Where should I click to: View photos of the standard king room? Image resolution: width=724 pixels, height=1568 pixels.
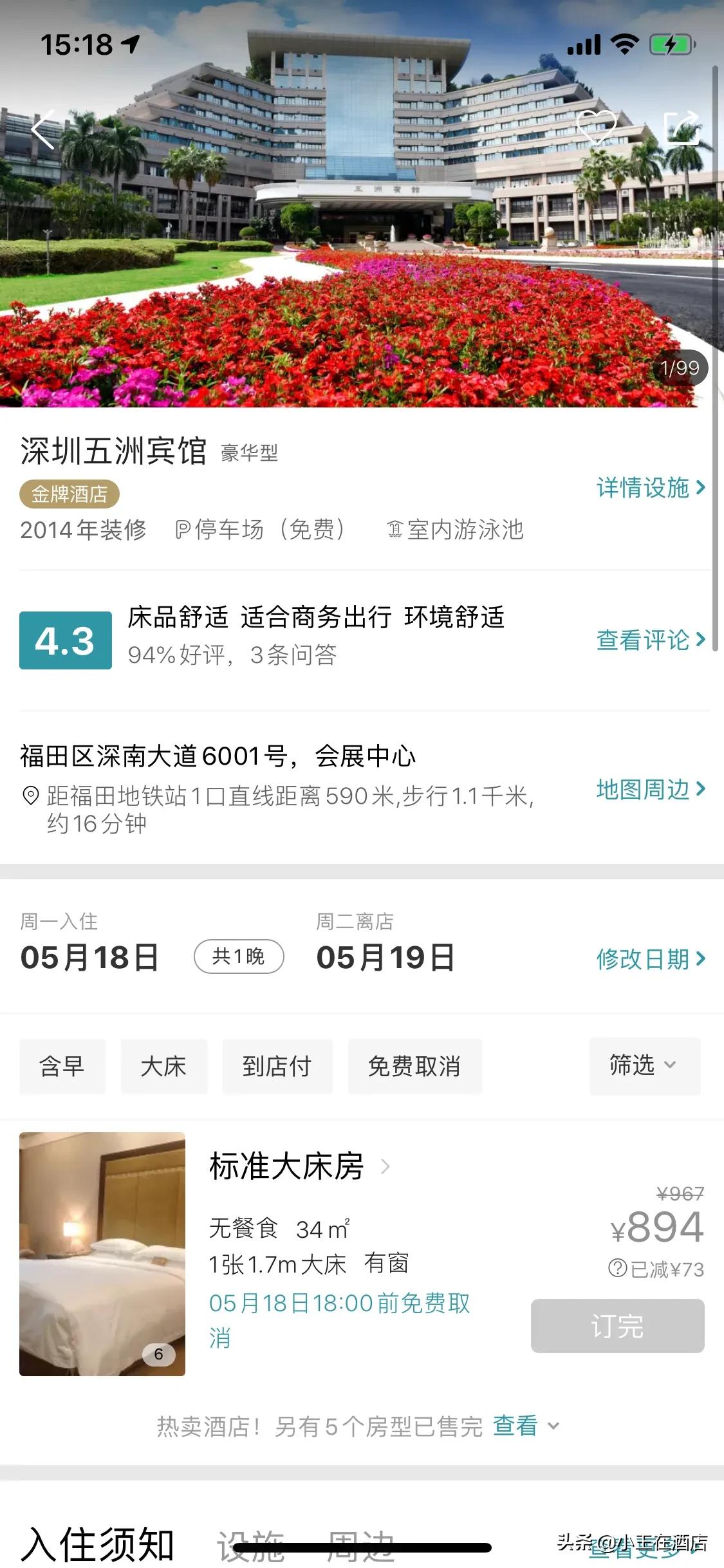(x=102, y=1254)
